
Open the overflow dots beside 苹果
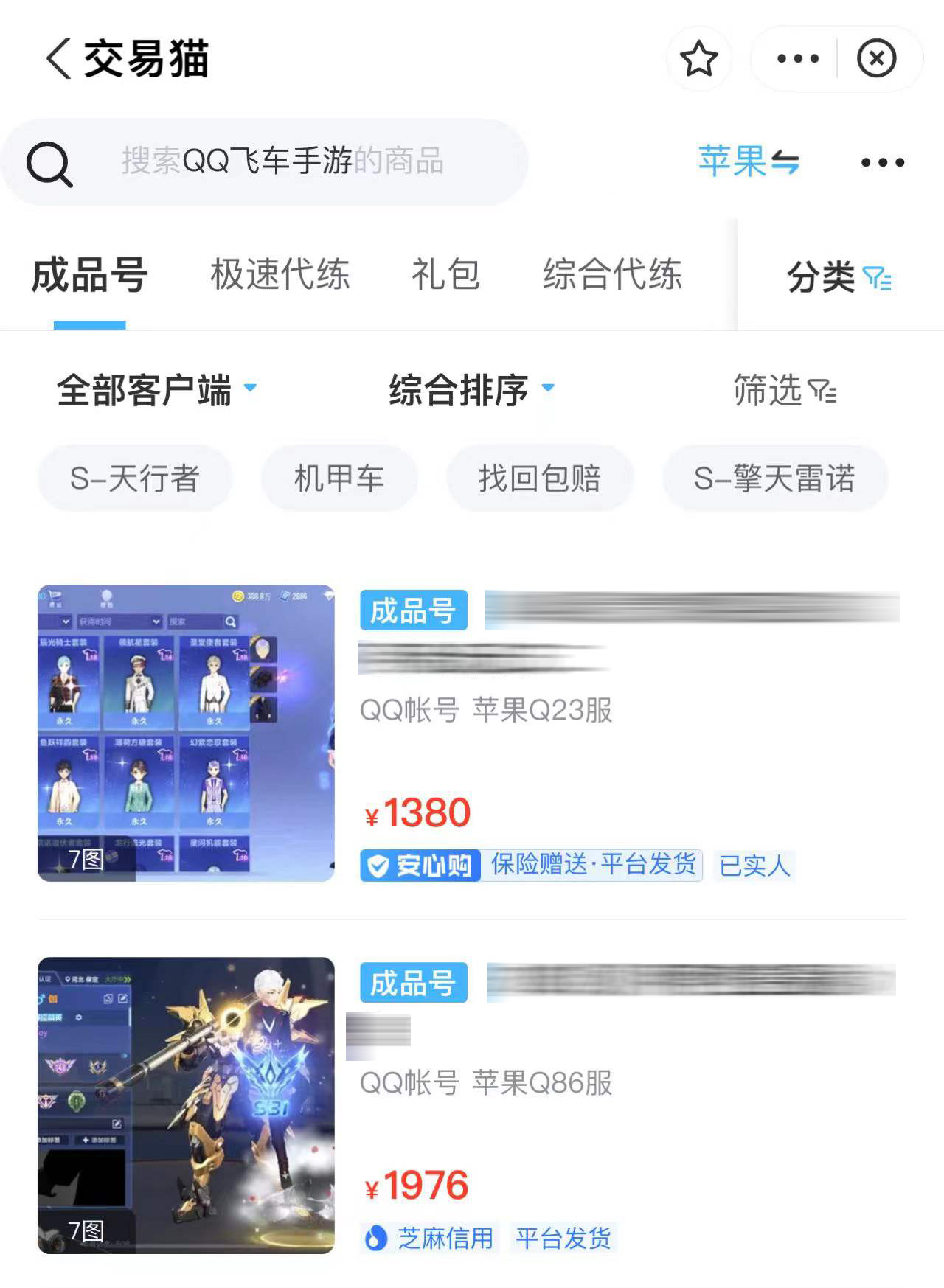point(882,162)
